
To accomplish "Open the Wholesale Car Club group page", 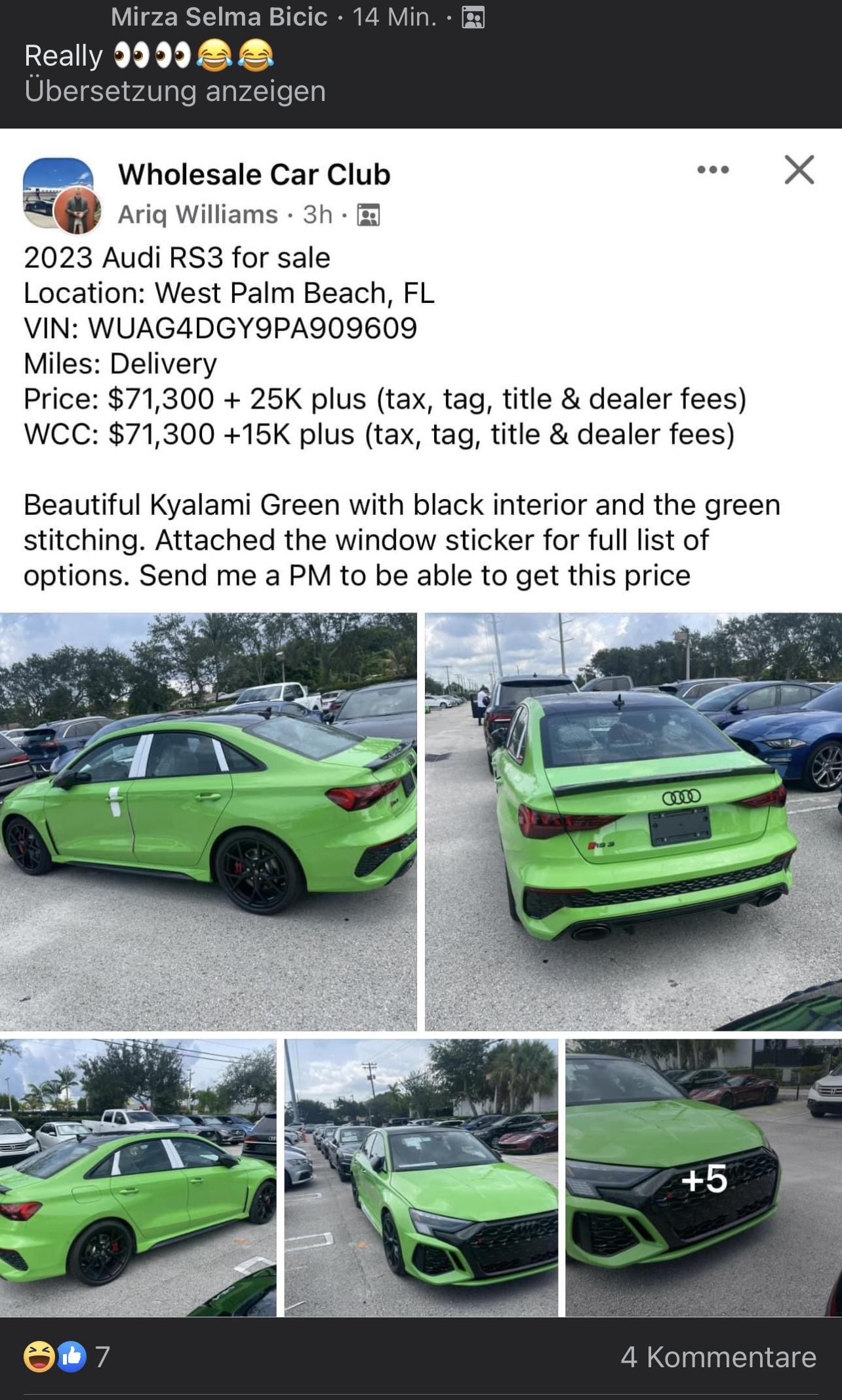I will tap(254, 174).
